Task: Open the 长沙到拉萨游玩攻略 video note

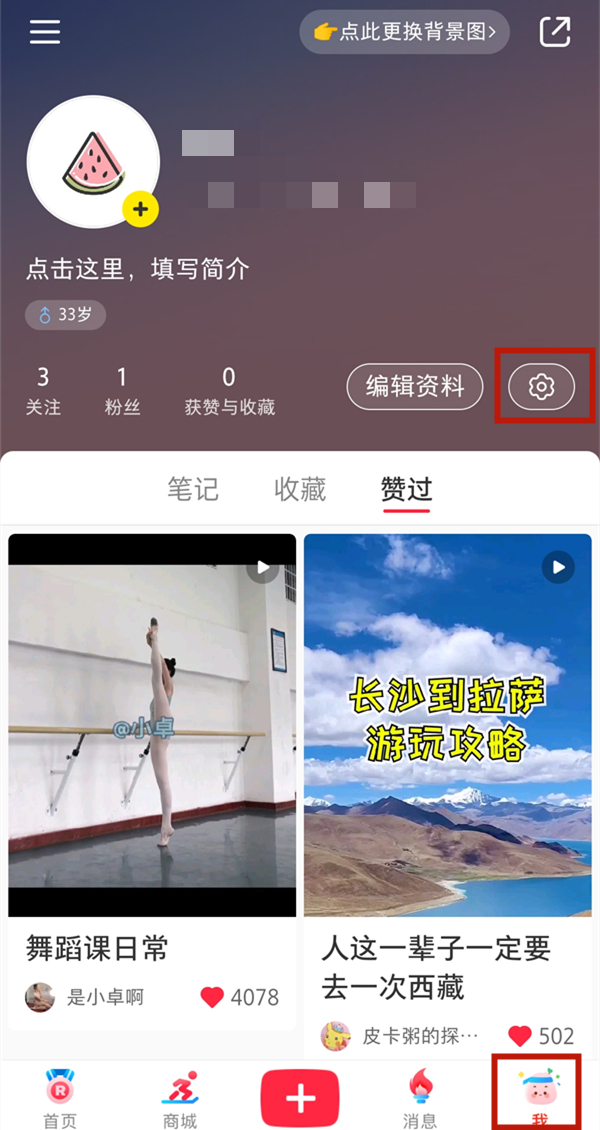Action: [x=447, y=724]
